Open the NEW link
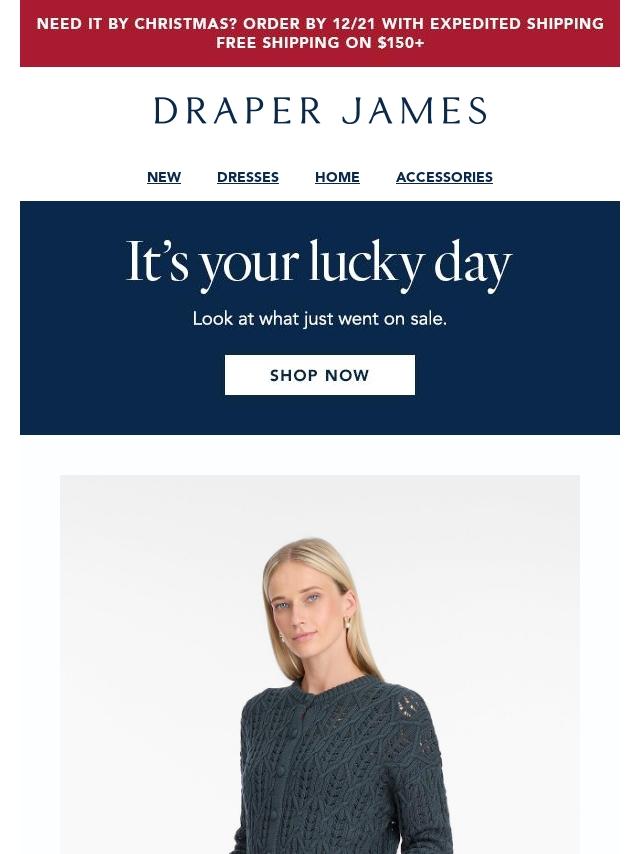640x854 pixels. 164,177
